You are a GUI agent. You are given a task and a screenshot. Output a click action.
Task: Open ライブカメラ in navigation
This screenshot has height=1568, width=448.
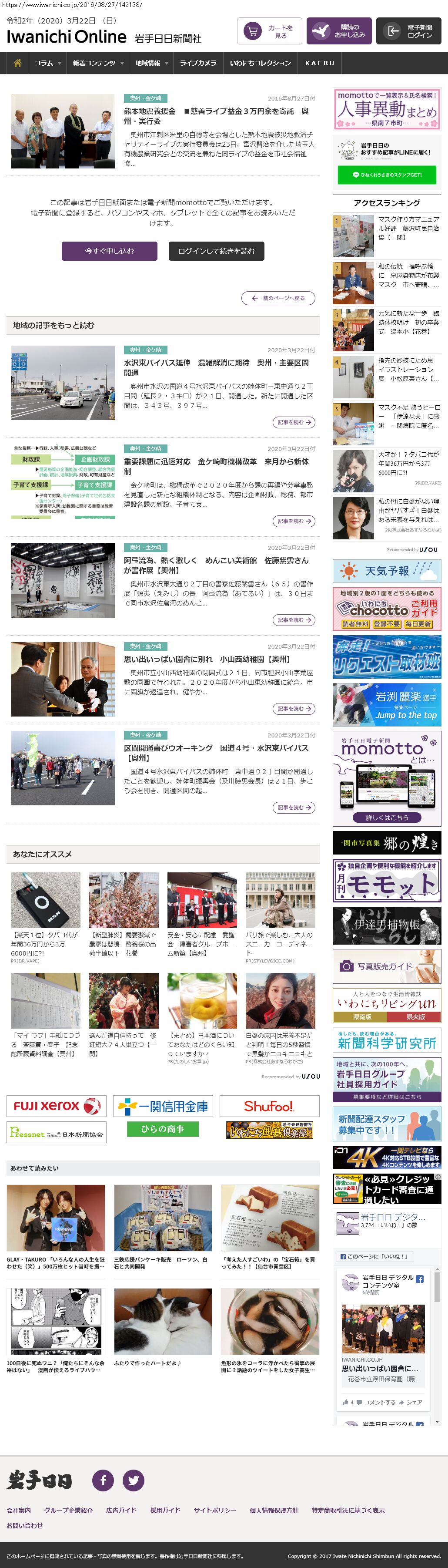pyautogui.click(x=197, y=63)
